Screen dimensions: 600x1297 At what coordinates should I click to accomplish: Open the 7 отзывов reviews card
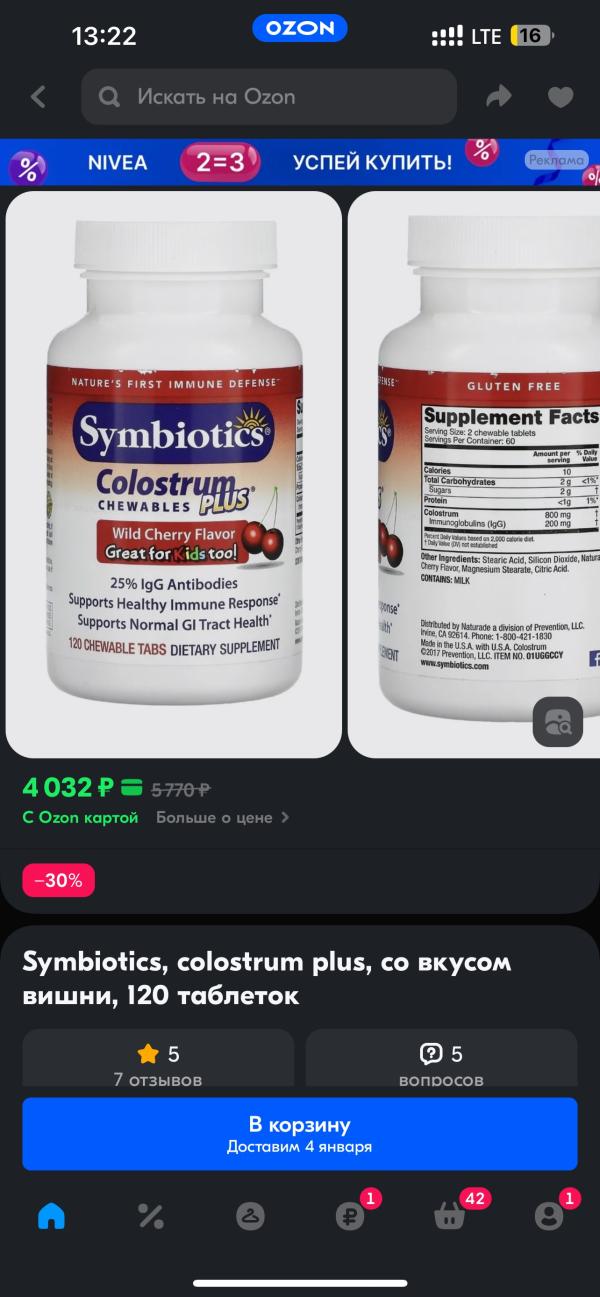[158, 1063]
